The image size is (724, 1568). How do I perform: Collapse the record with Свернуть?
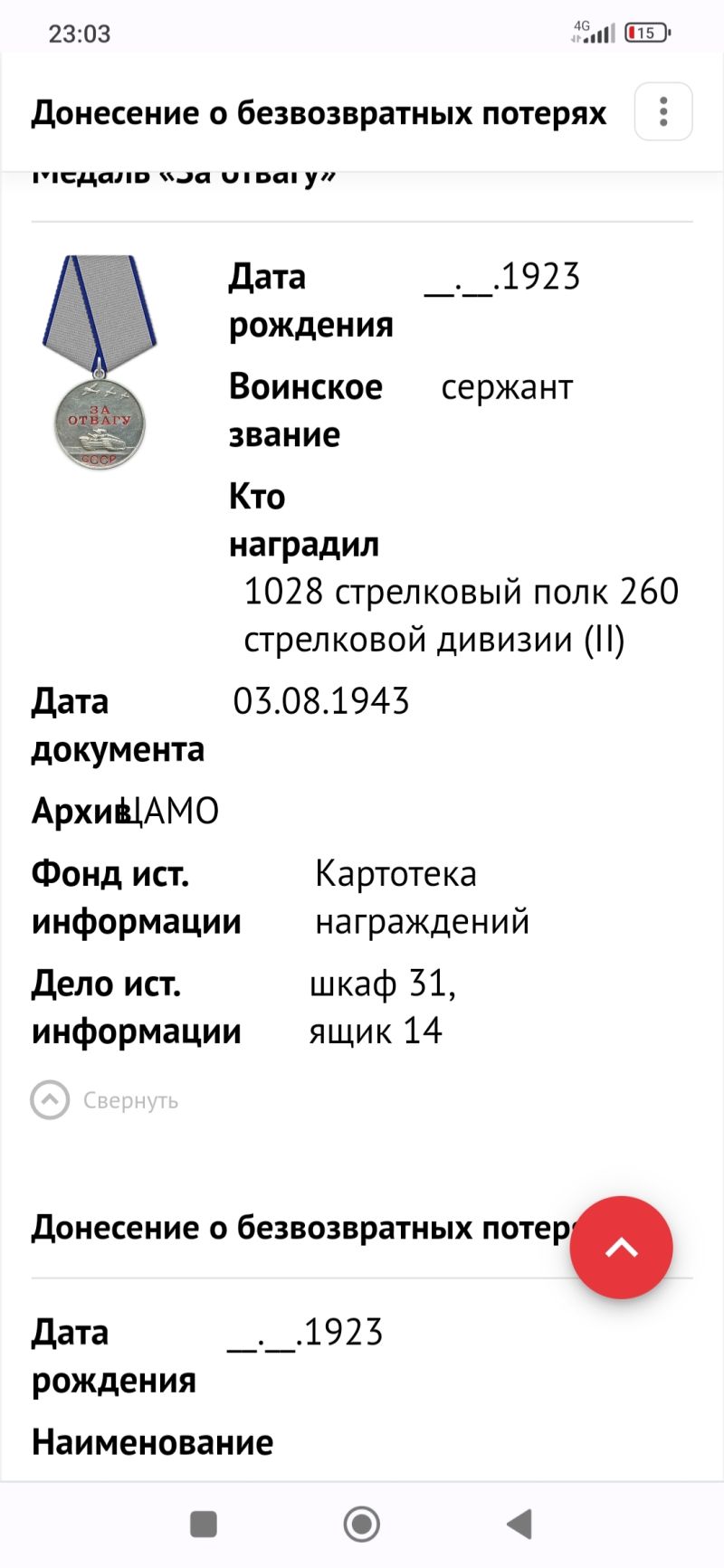[x=105, y=1100]
